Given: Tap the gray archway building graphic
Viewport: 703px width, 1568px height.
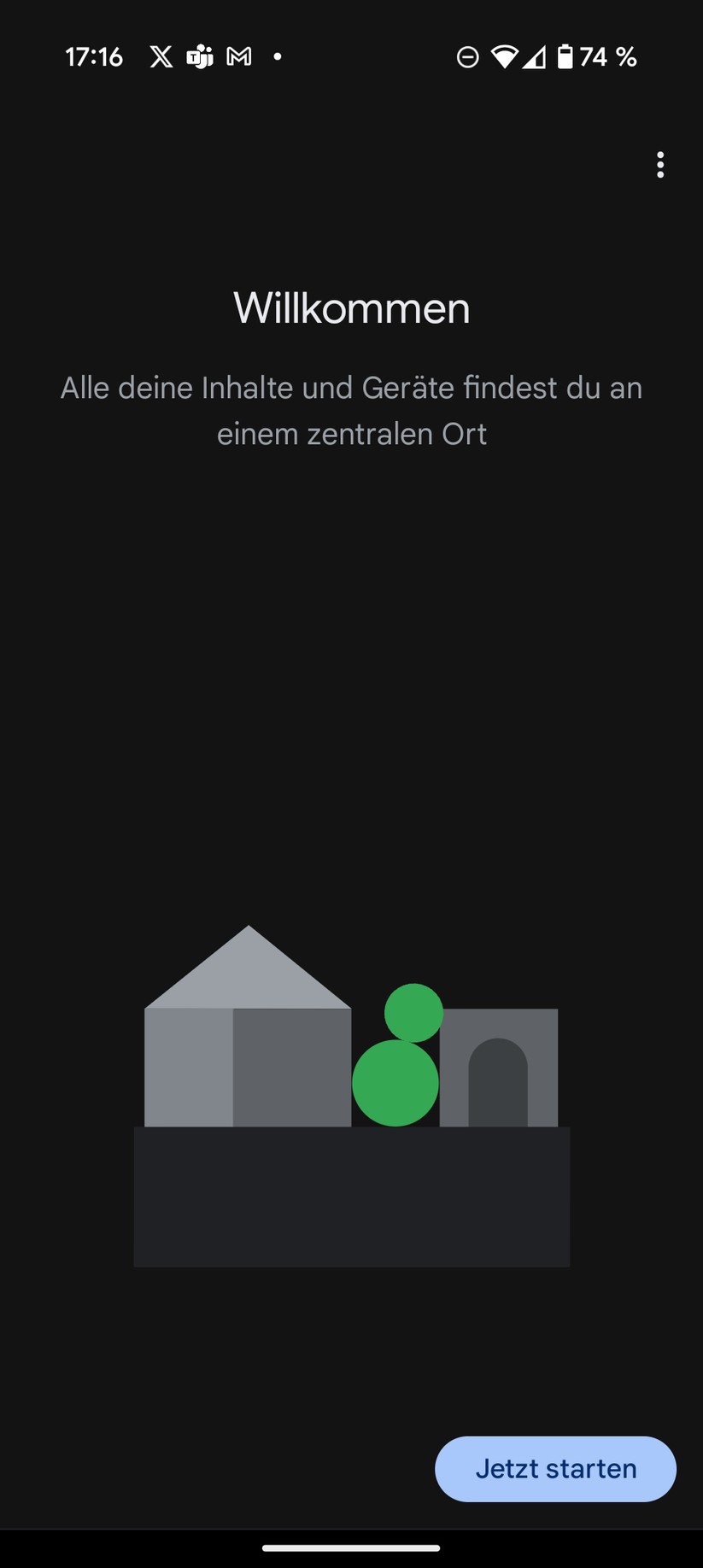Looking at the screenshot, I should (500, 1068).
